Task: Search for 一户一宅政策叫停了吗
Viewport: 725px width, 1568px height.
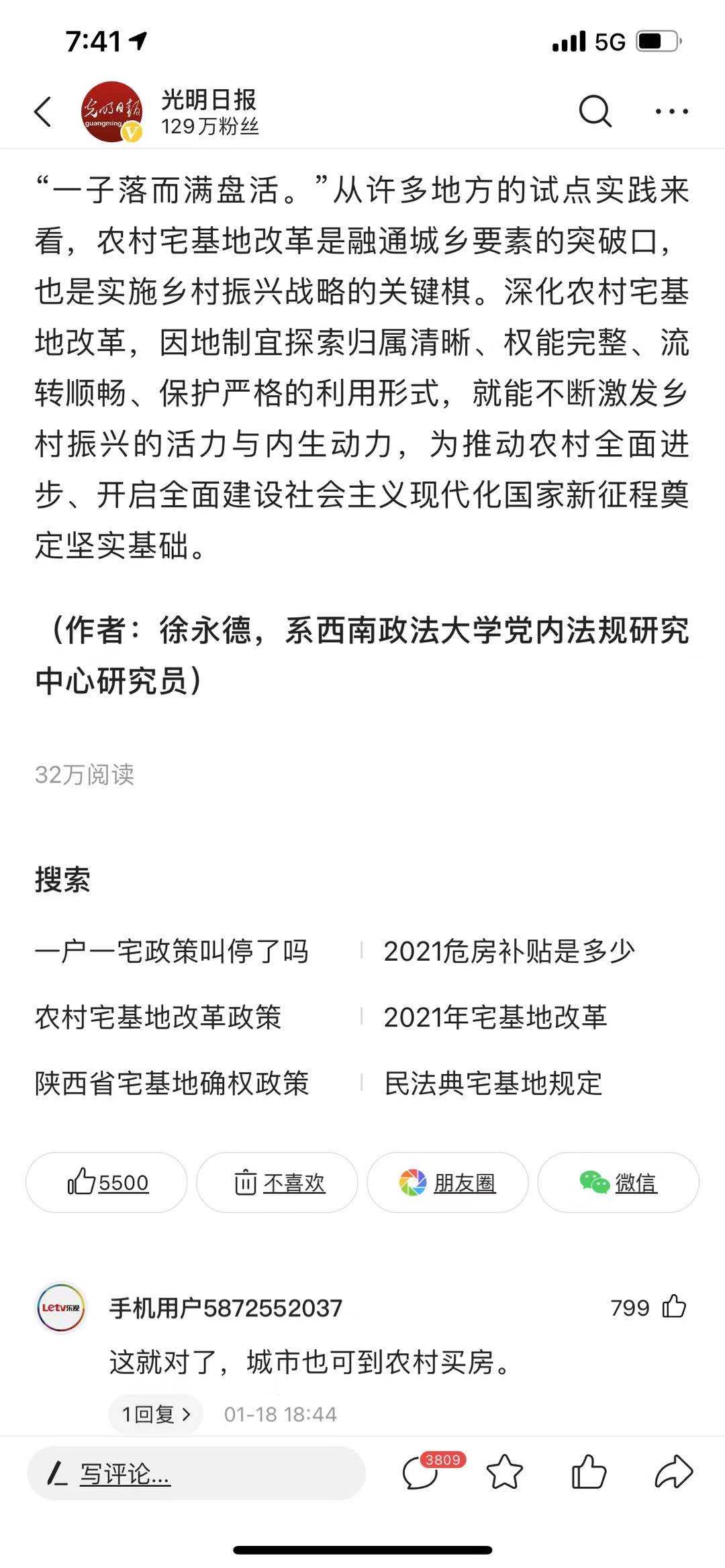Action: (172, 951)
